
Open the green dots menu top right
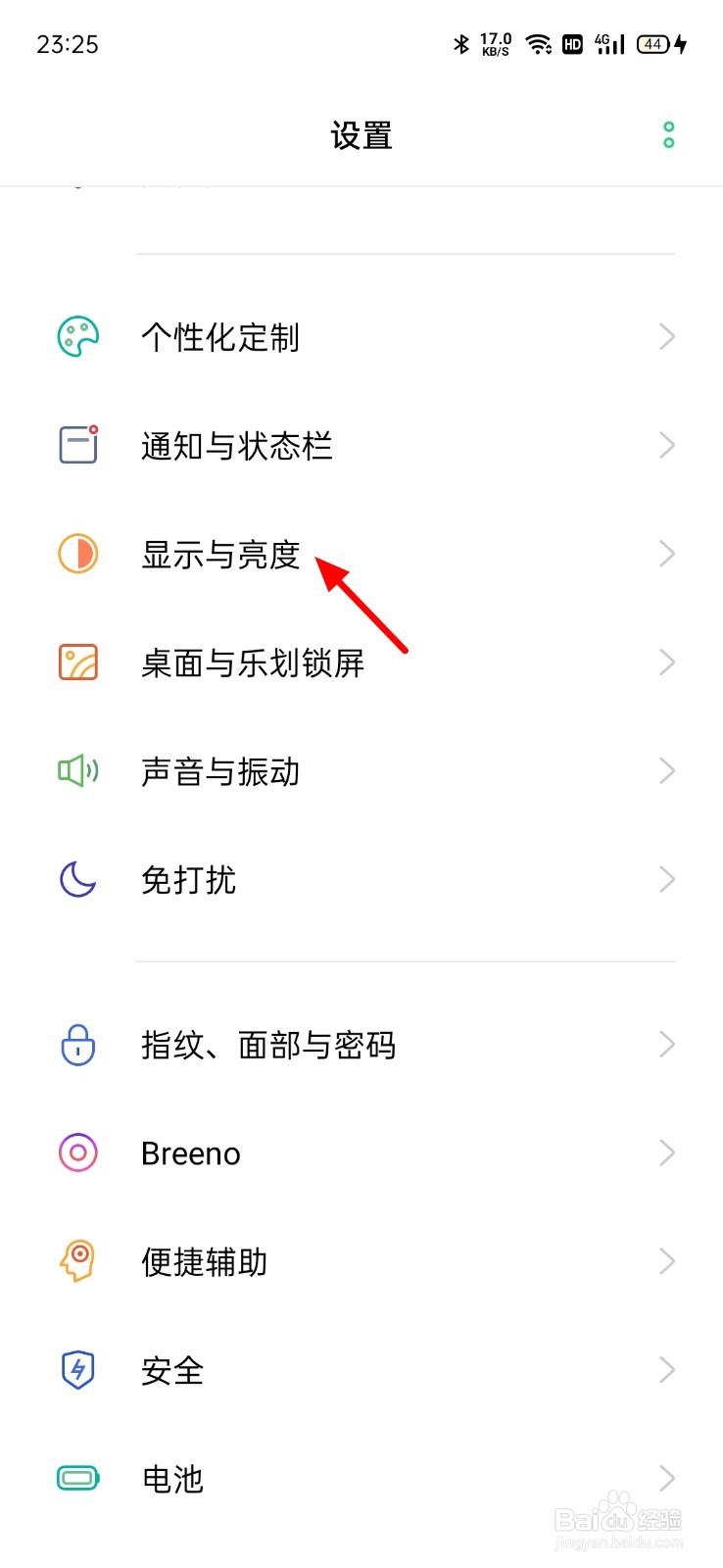[668, 134]
